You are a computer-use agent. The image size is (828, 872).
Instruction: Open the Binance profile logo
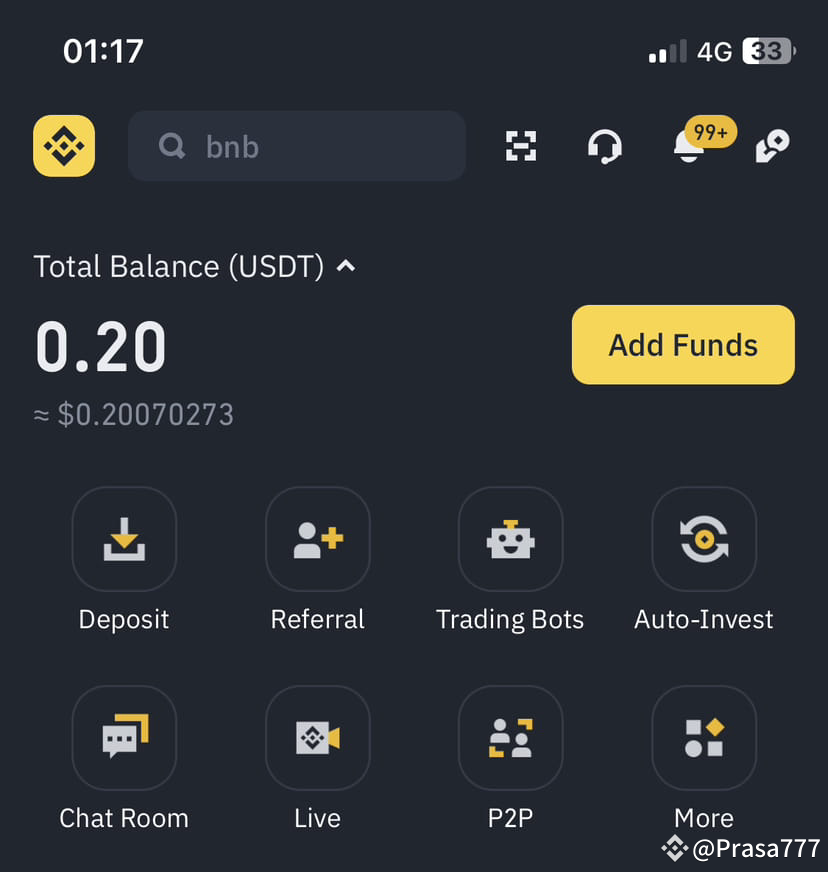tap(64, 146)
